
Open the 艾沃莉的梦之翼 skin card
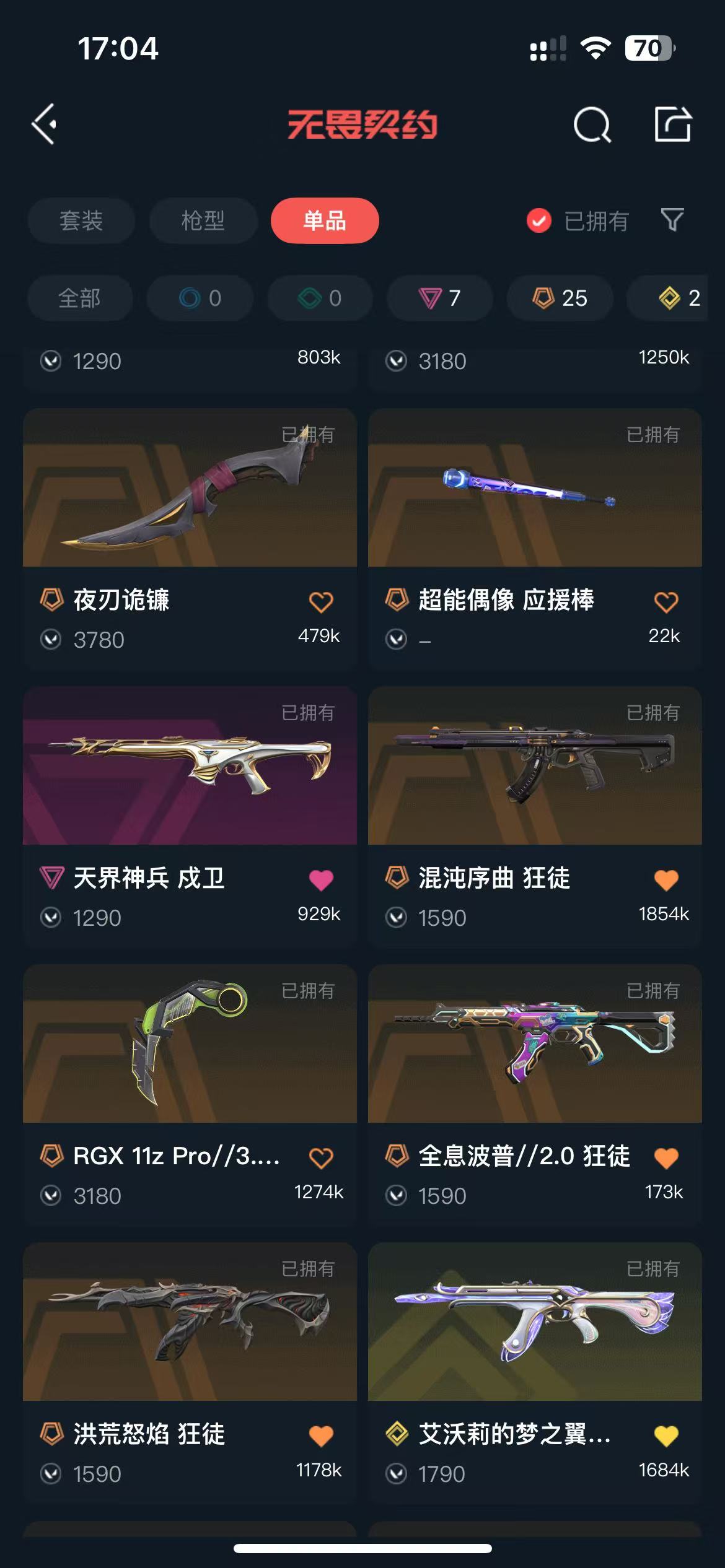[535, 1372]
